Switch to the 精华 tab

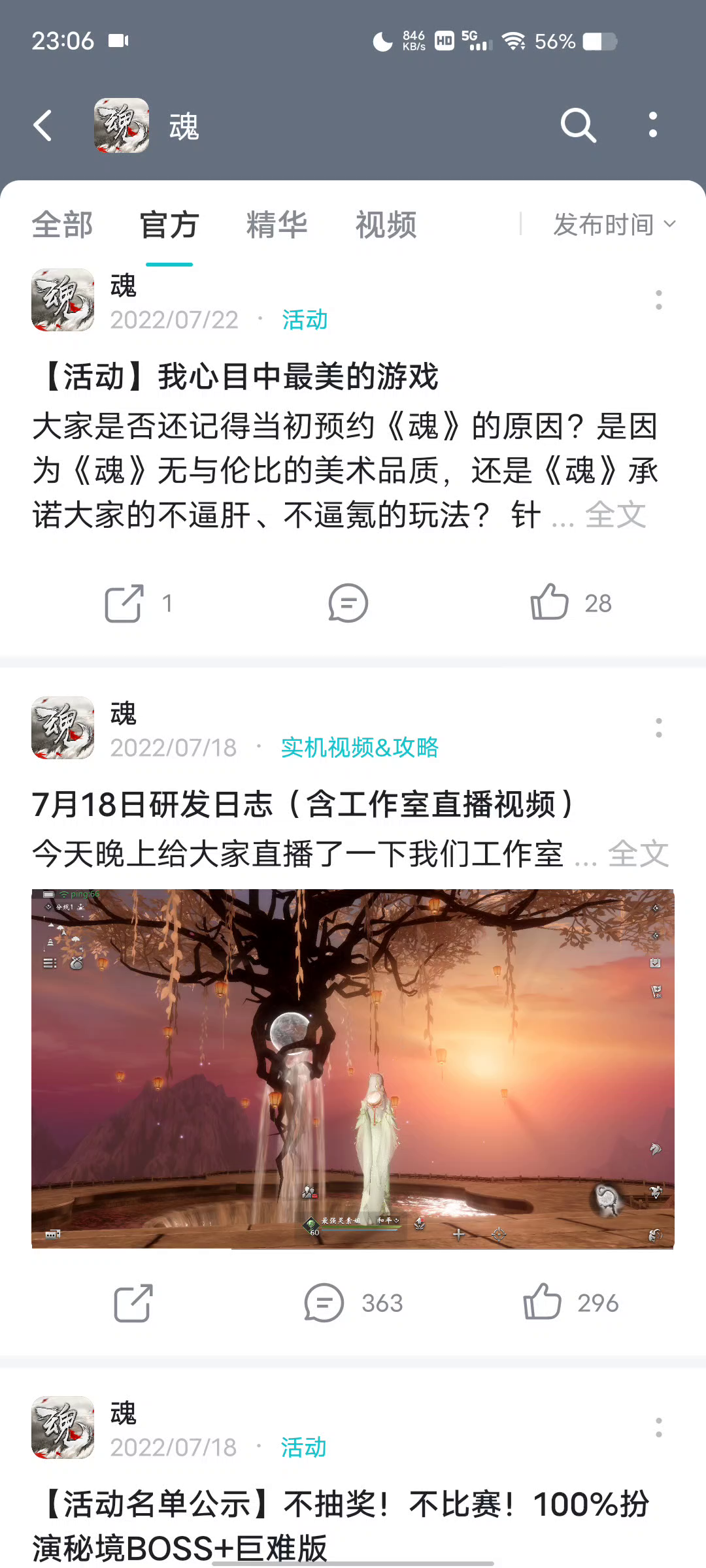point(277,225)
